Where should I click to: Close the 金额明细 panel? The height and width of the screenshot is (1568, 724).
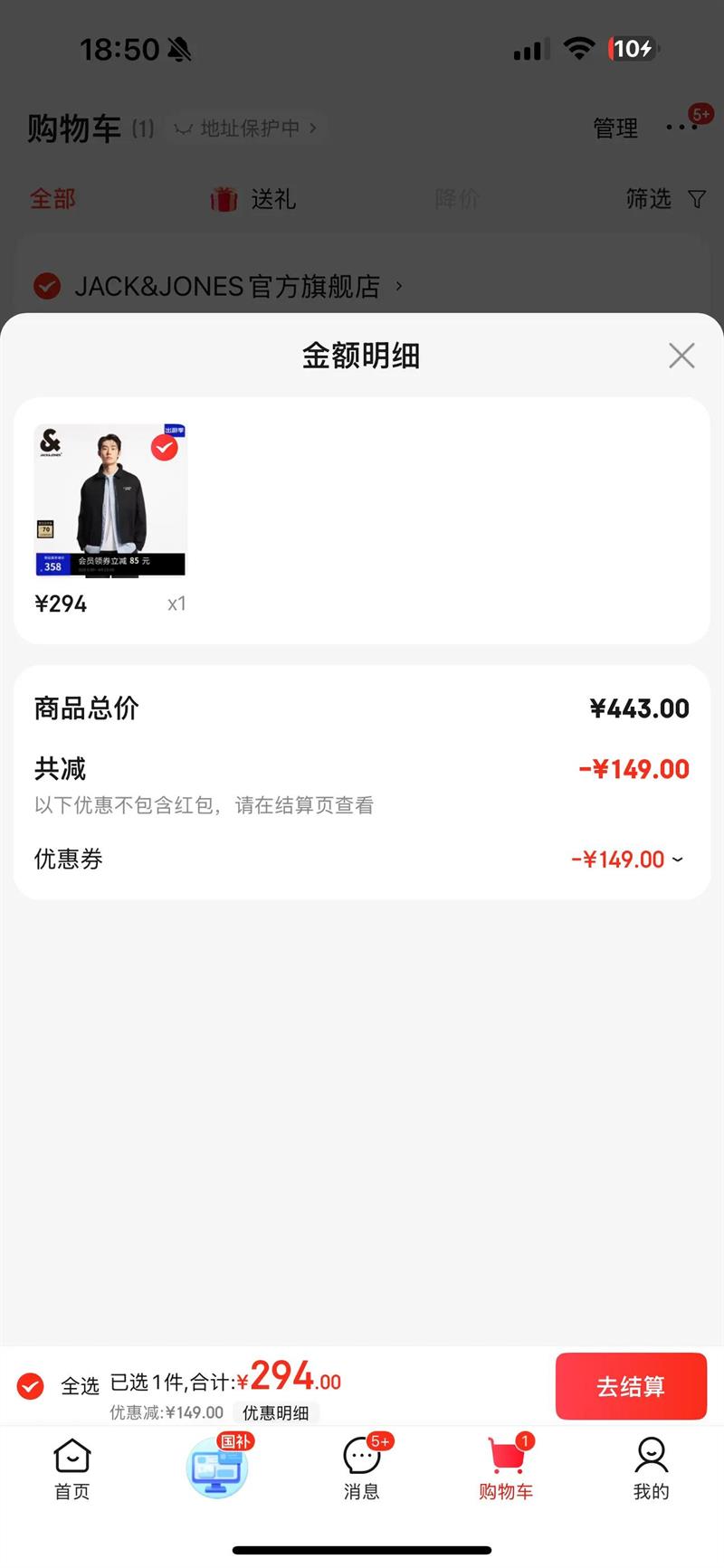tap(681, 356)
